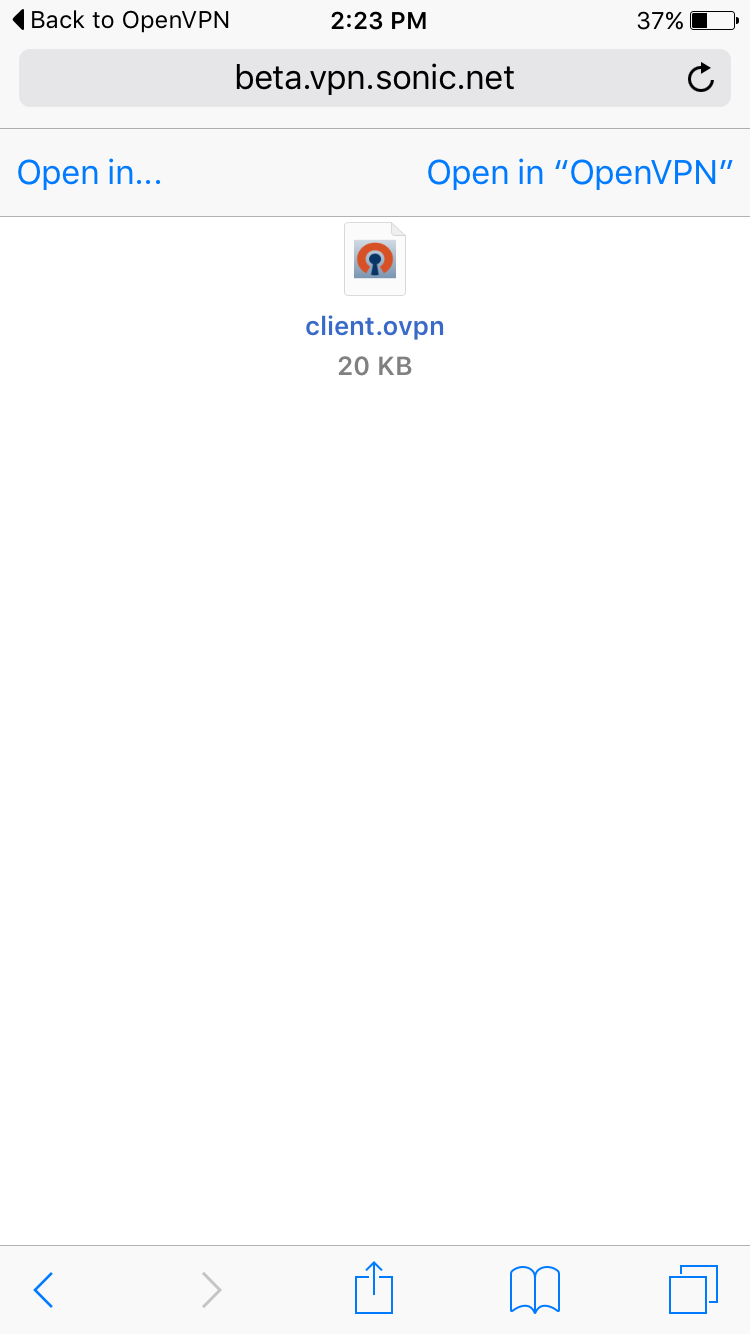The image size is (750, 1334).
Task: Open Safari bookmarks
Action: [535, 1290]
